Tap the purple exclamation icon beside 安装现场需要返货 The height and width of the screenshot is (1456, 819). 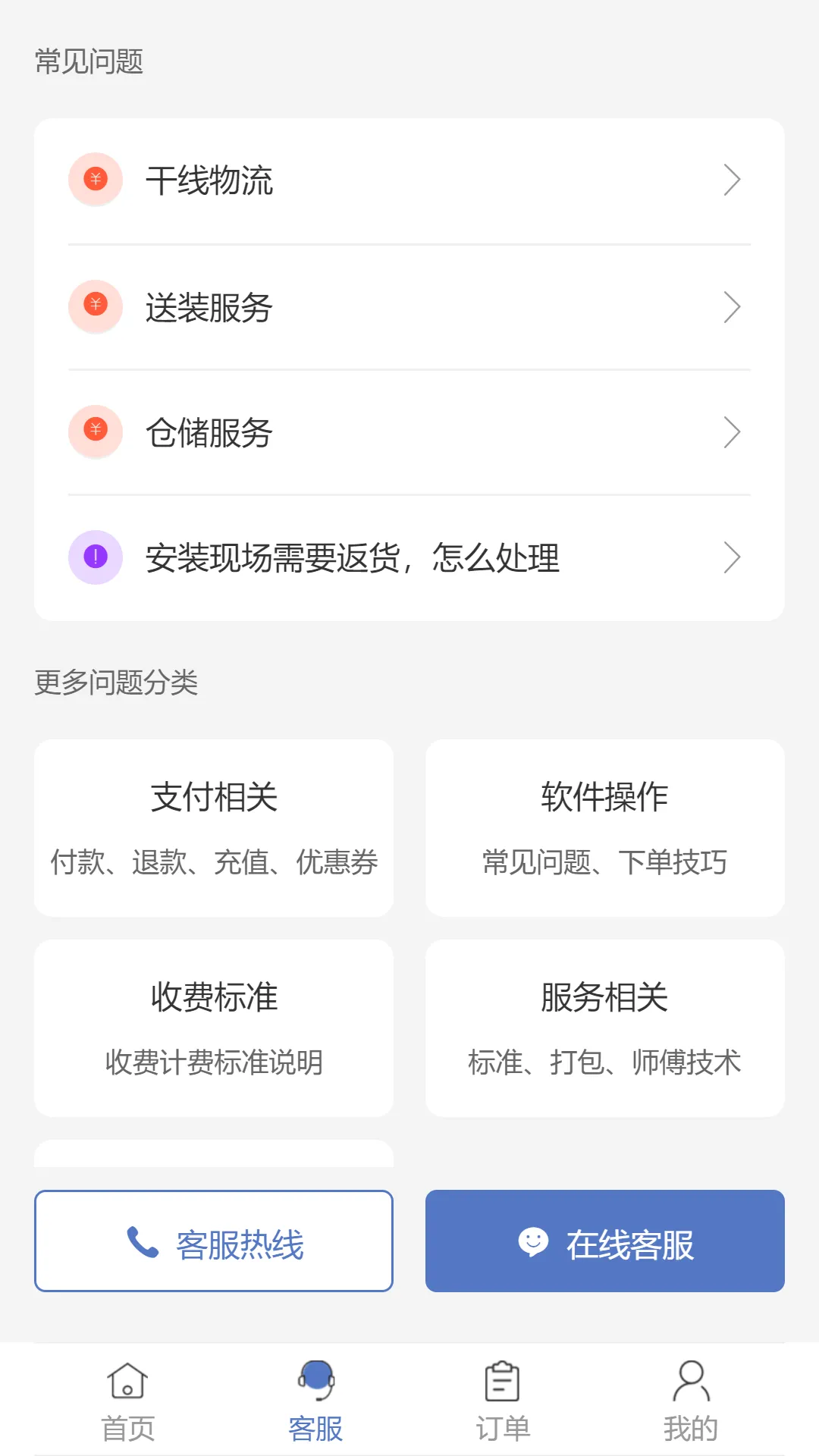[94, 556]
